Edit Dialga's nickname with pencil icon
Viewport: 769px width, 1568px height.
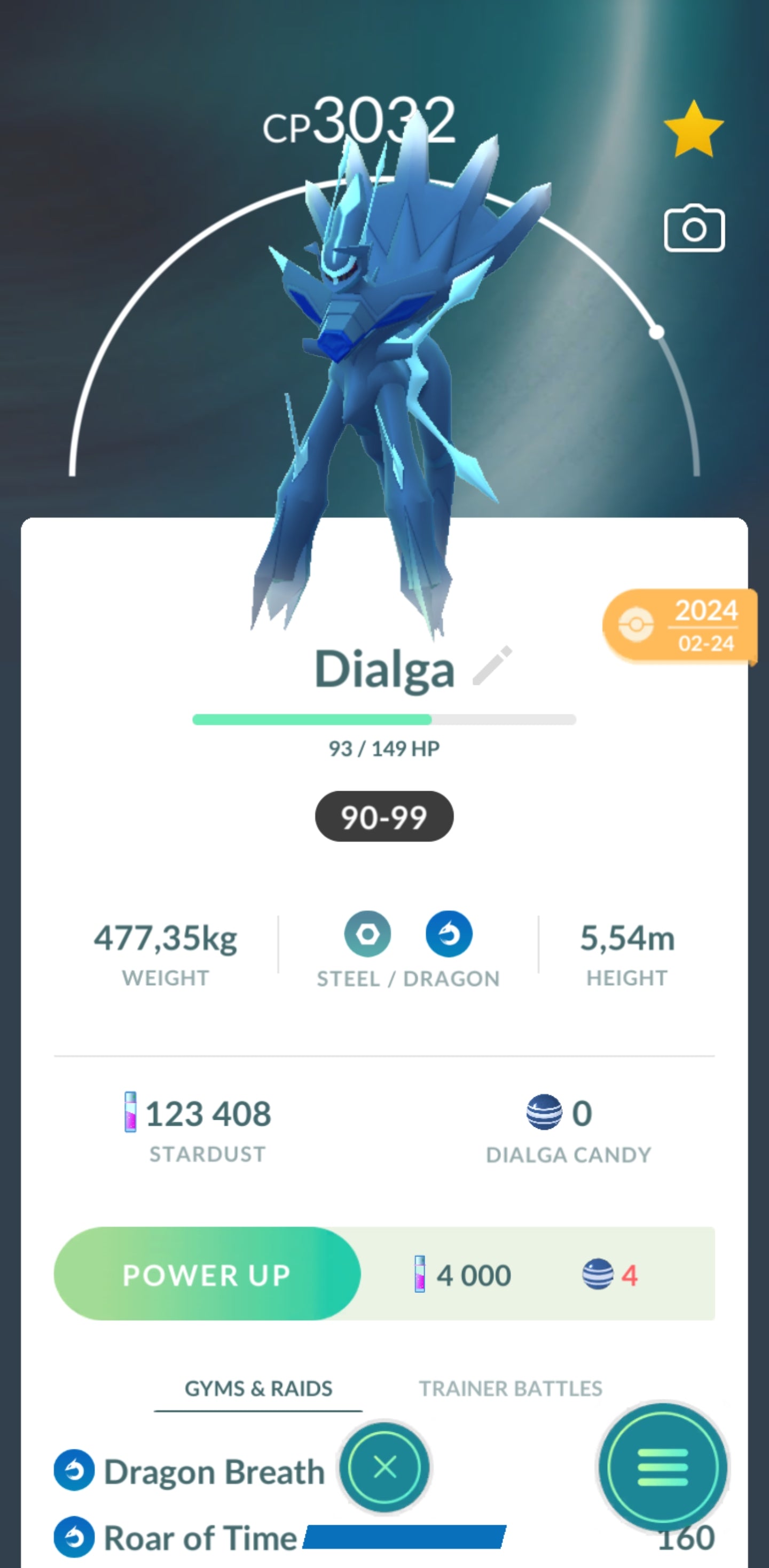pyautogui.click(x=492, y=666)
